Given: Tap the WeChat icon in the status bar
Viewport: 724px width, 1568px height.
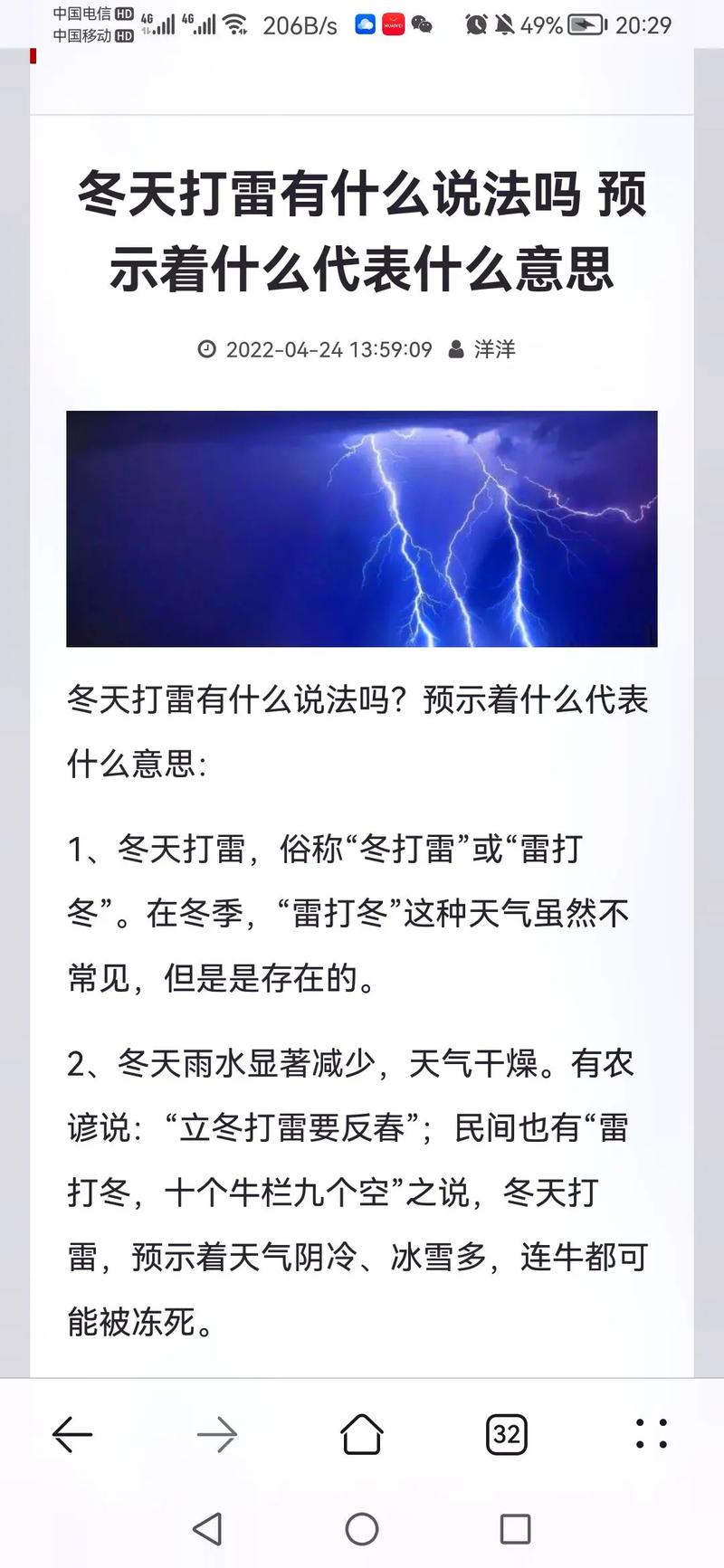Looking at the screenshot, I should [x=420, y=24].
